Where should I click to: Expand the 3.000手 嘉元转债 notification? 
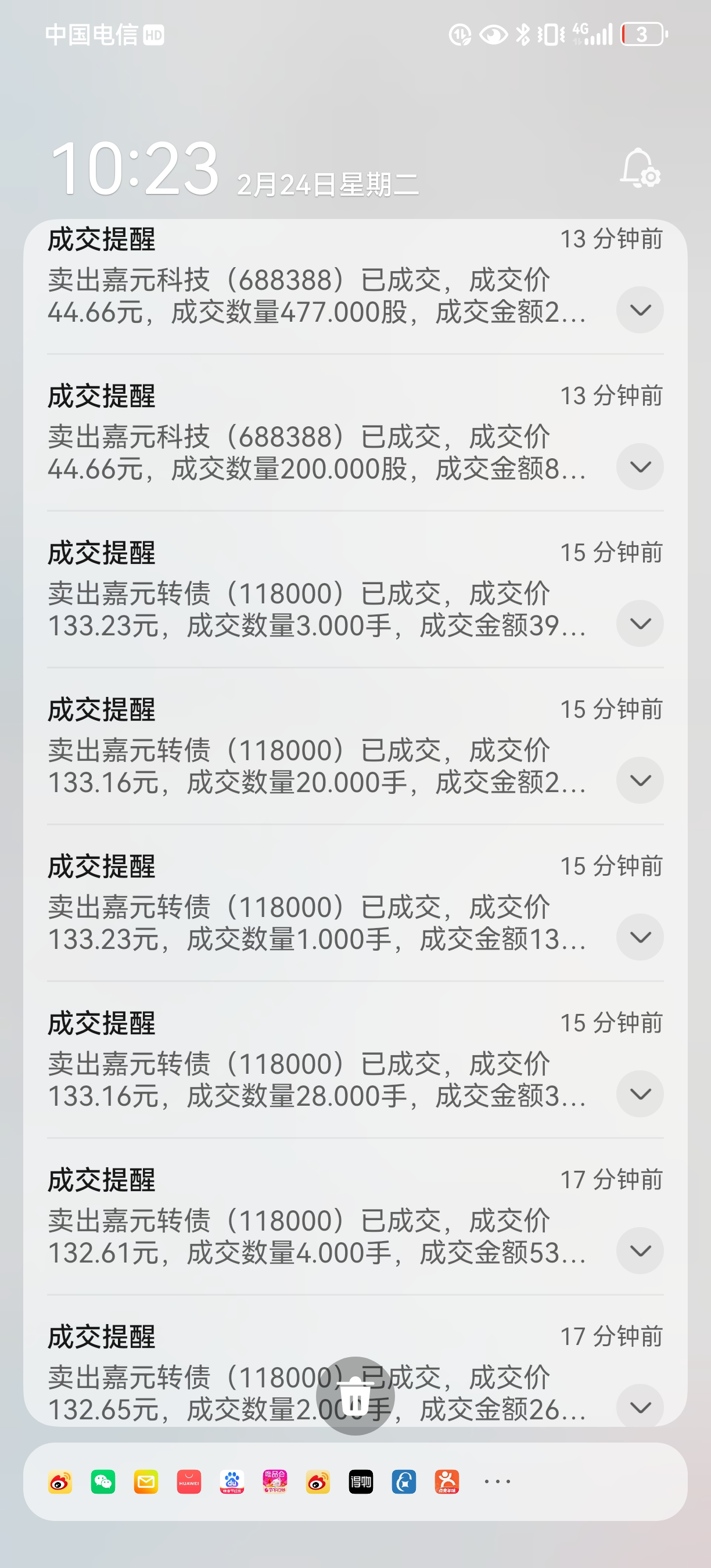coord(640,623)
